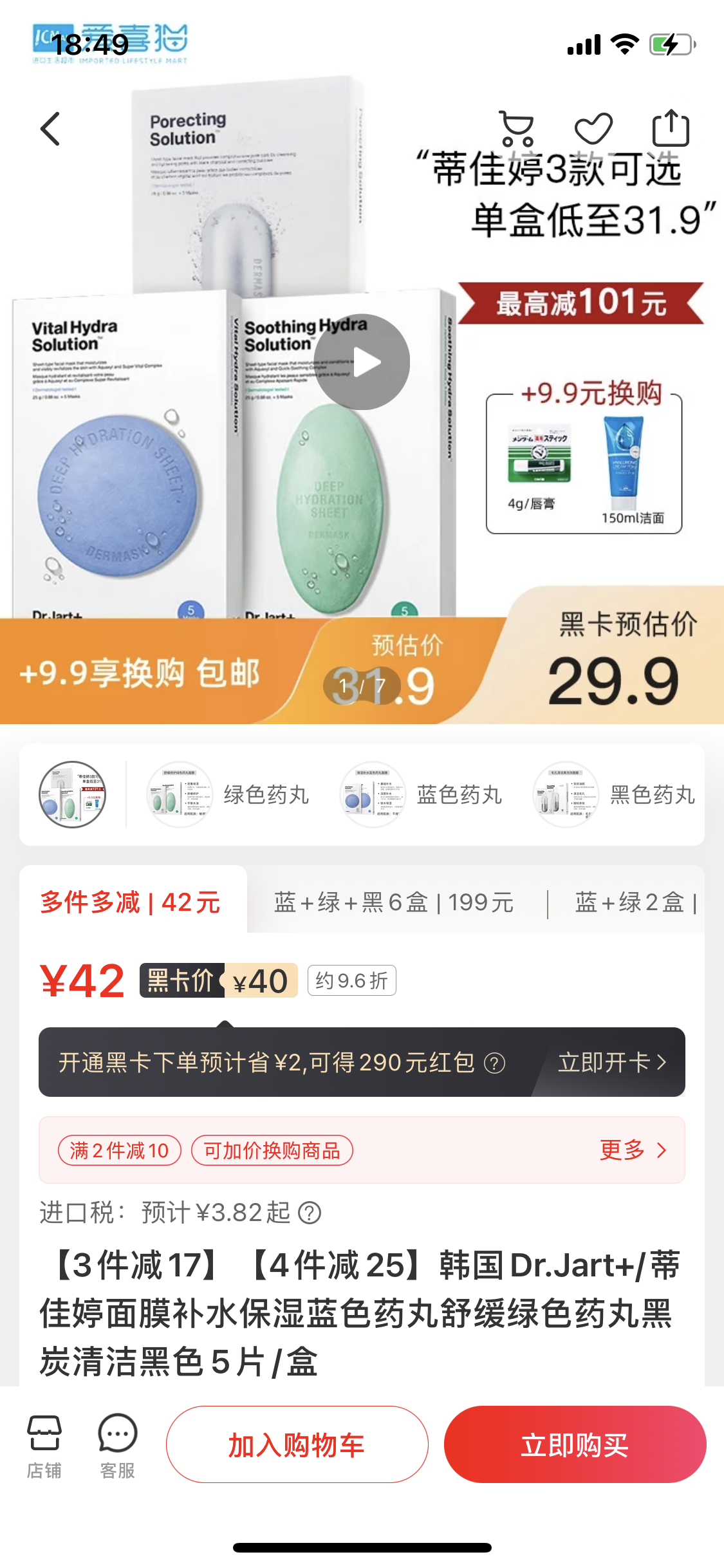Viewport: 724px width, 1568px height.
Task: Open the 店铺 store page
Action: [44, 1445]
